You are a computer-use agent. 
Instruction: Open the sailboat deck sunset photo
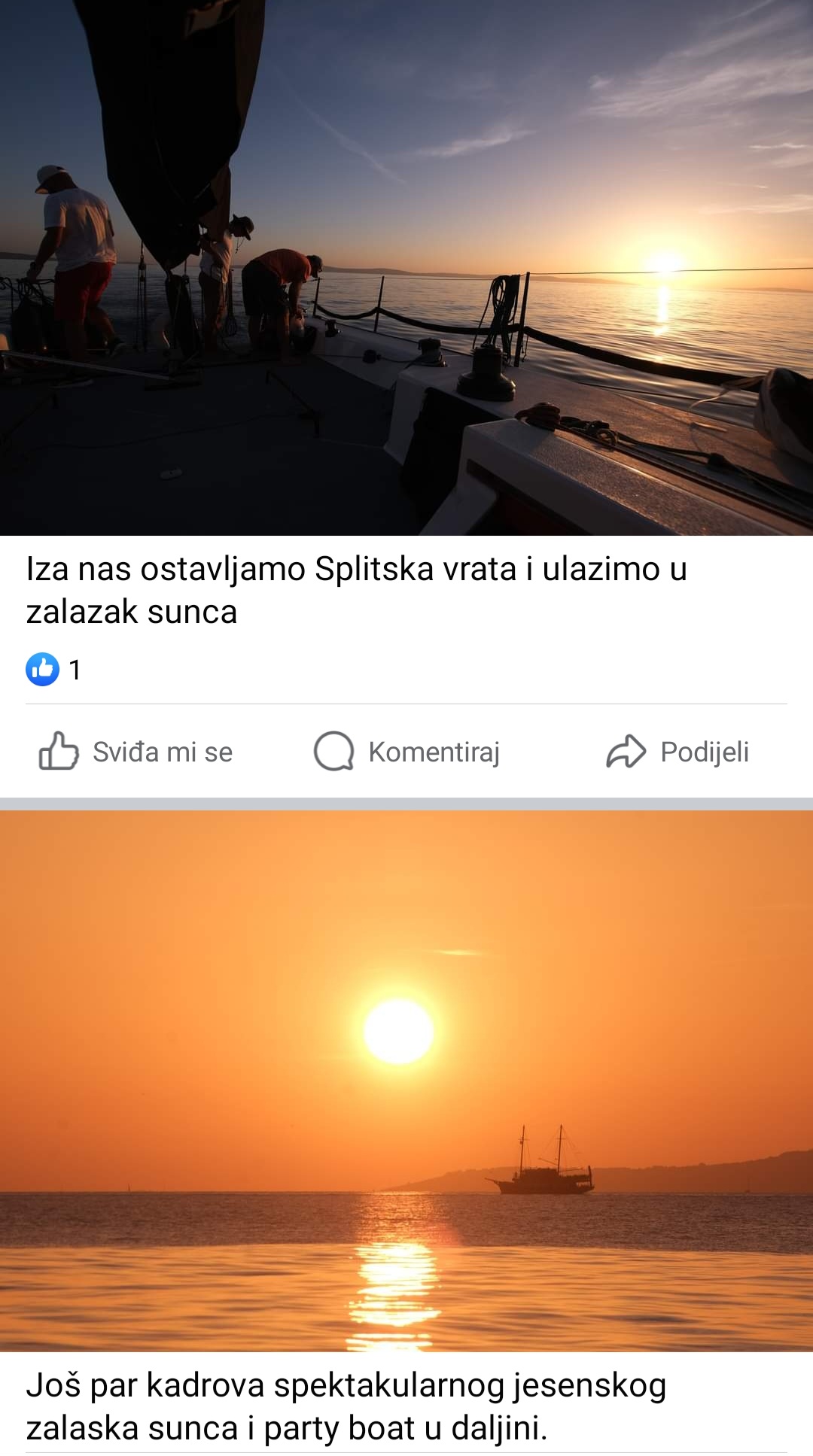[x=406, y=267]
